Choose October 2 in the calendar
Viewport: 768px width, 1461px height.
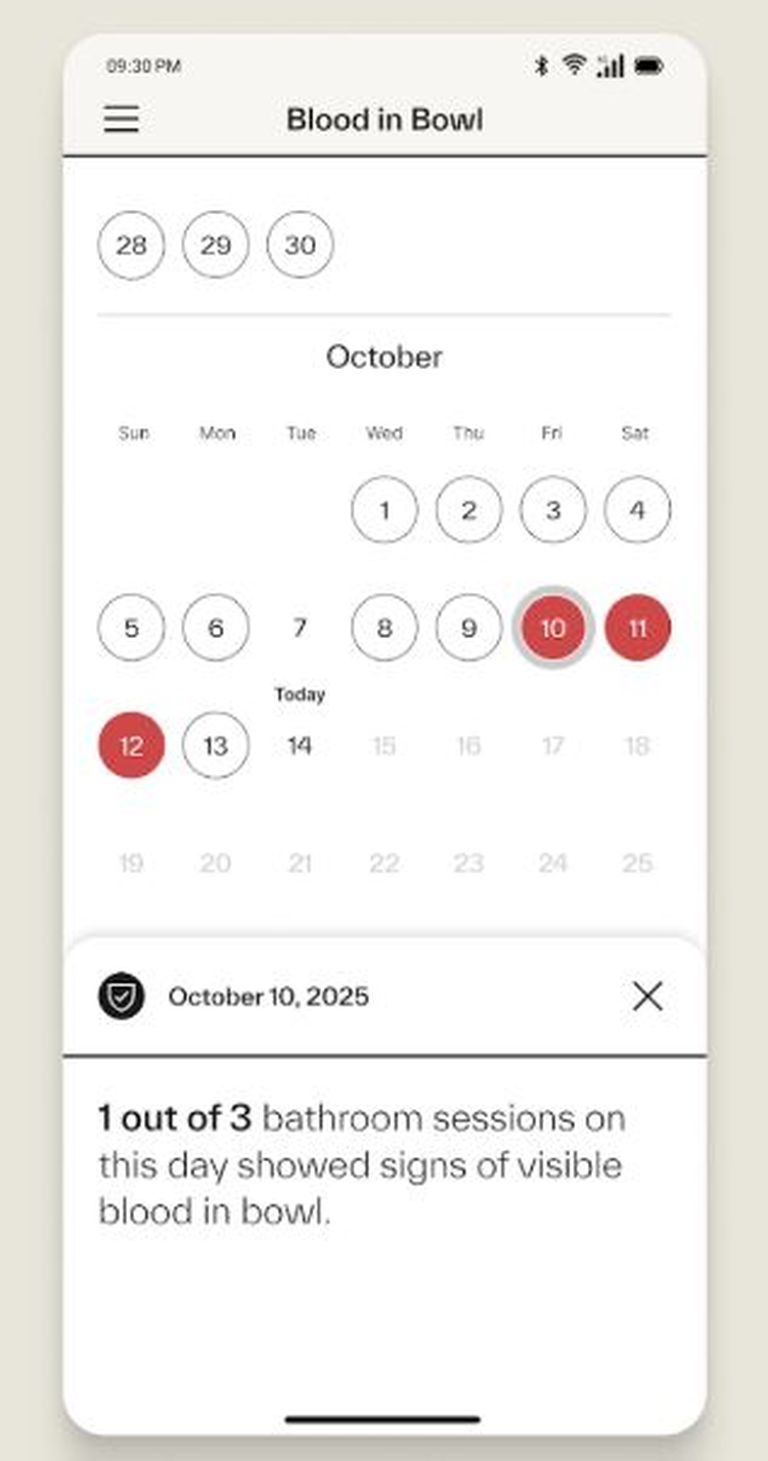pos(468,510)
